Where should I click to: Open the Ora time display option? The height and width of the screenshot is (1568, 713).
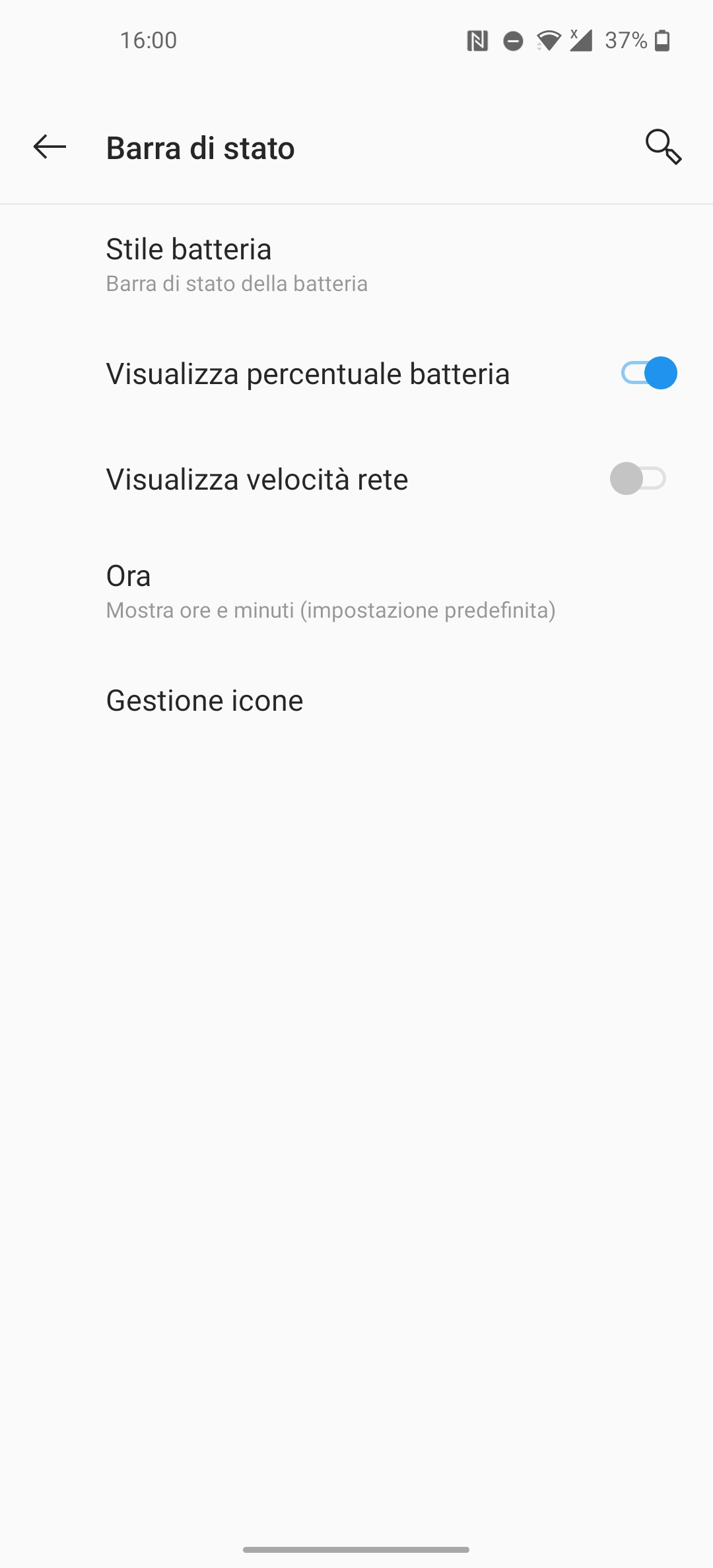pos(356,591)
